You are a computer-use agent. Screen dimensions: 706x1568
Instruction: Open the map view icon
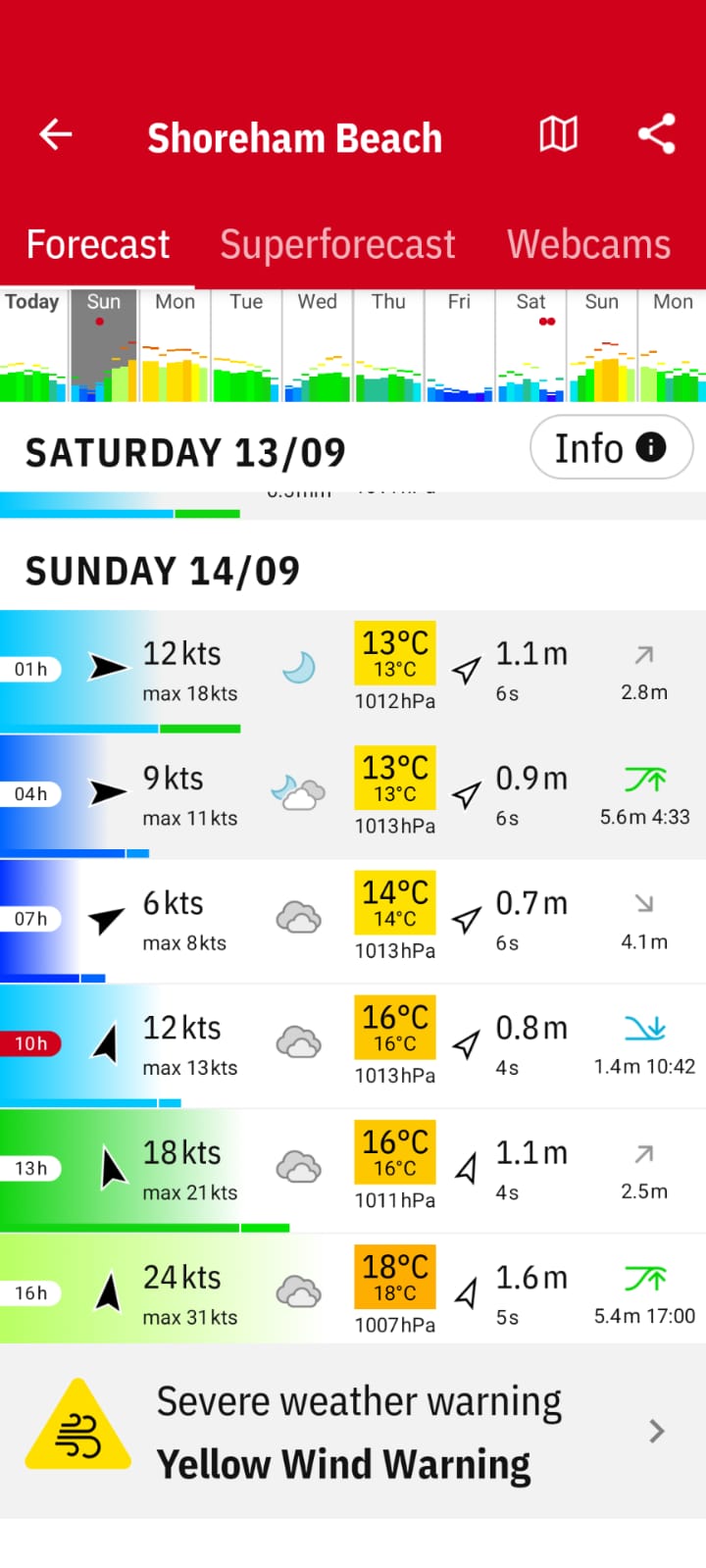pos(558,134)
